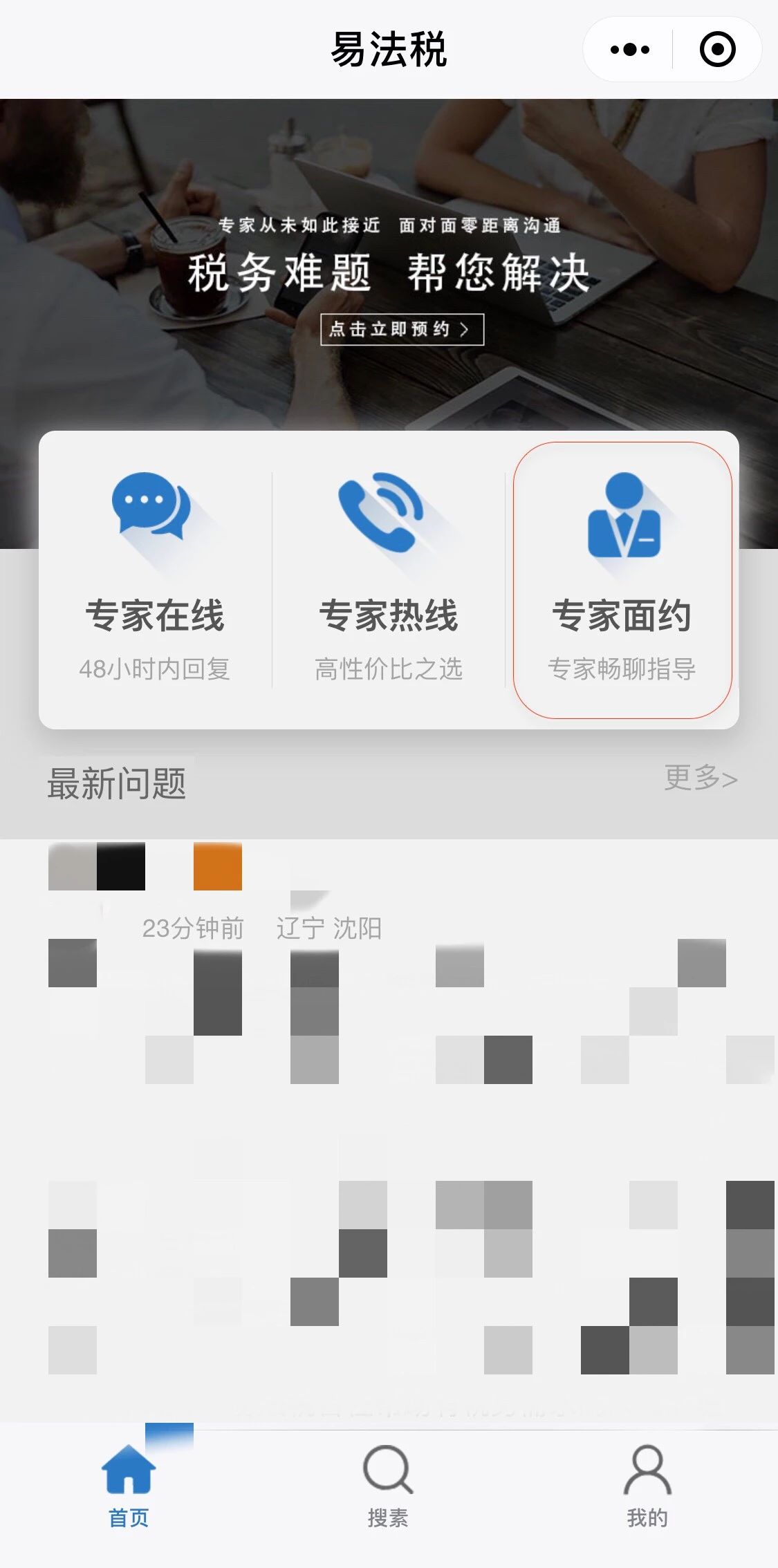The width and height of the screenshot is (778, 1568).
Task: Tap the 专家畅聊指导 subtitle text
Action: coord(623,668)
